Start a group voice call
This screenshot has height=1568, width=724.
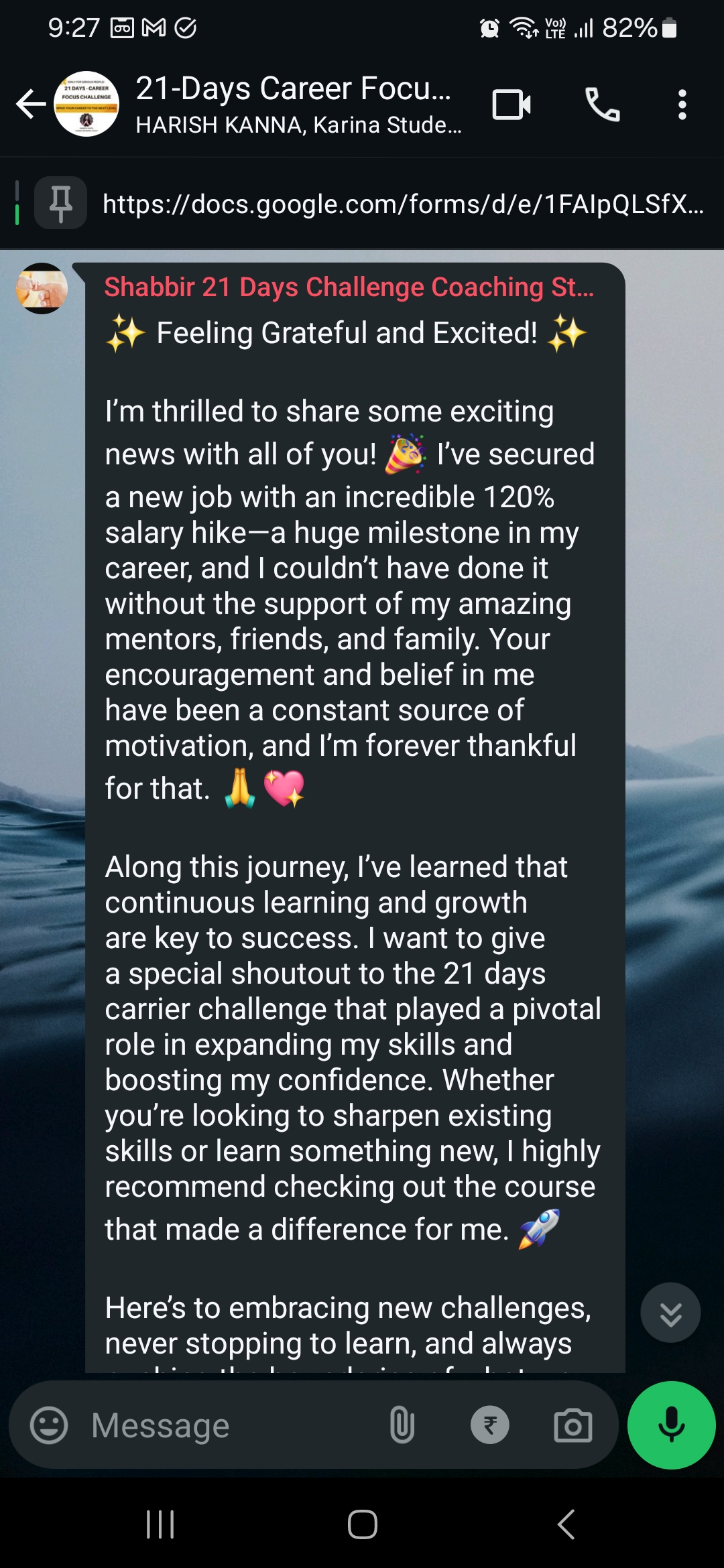tap(602, 105)
